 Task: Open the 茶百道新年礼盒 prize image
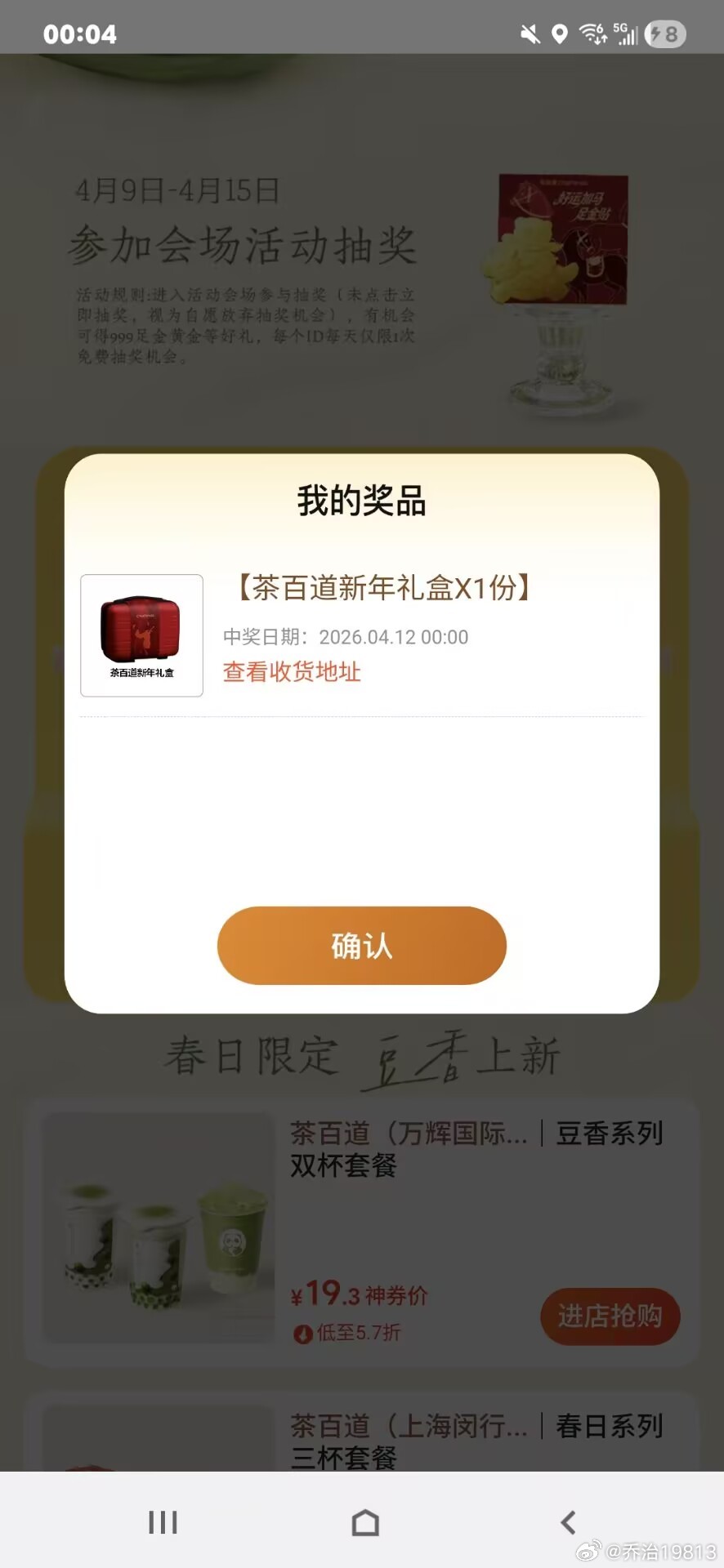click(x=141, y=635)
